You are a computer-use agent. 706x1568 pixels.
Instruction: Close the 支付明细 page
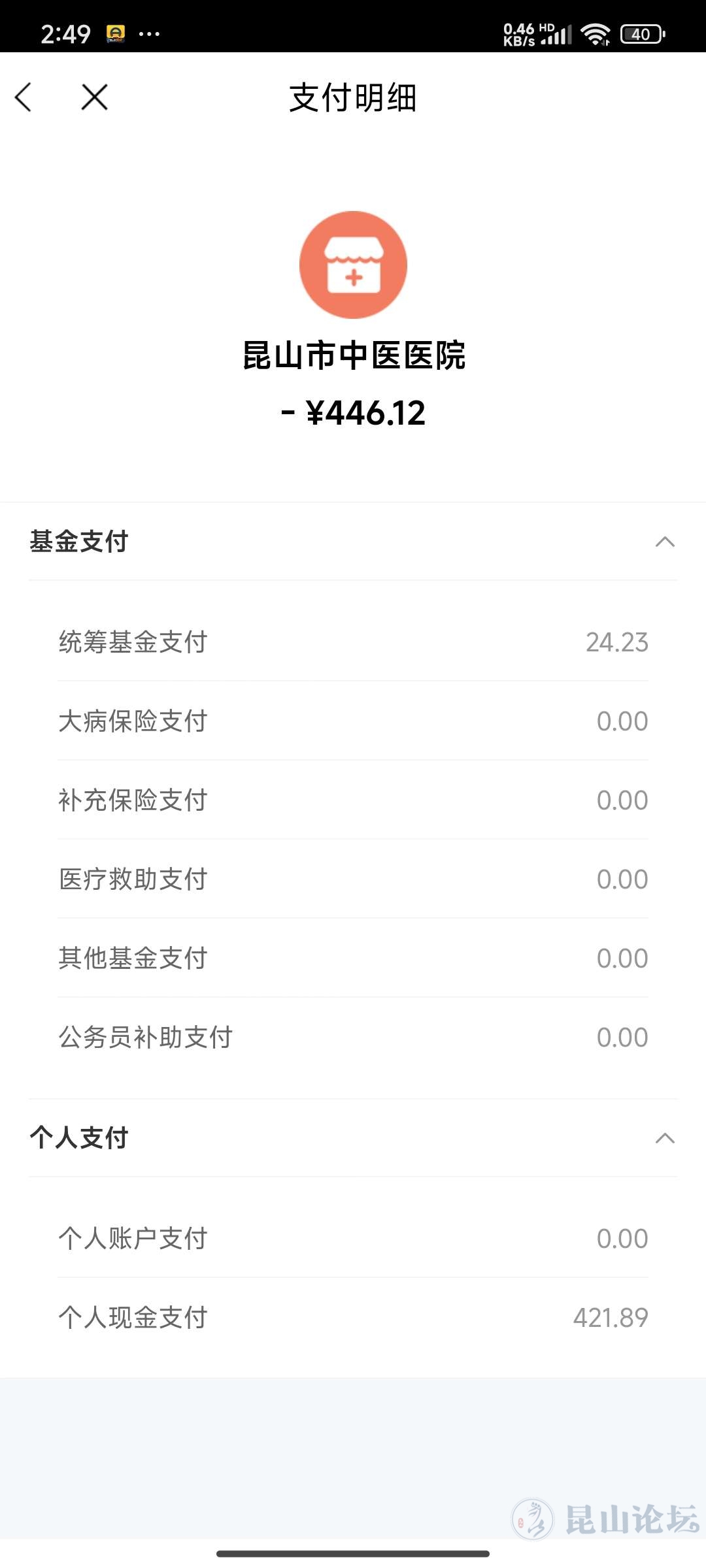pyautogui.click(x=94, y=98)
